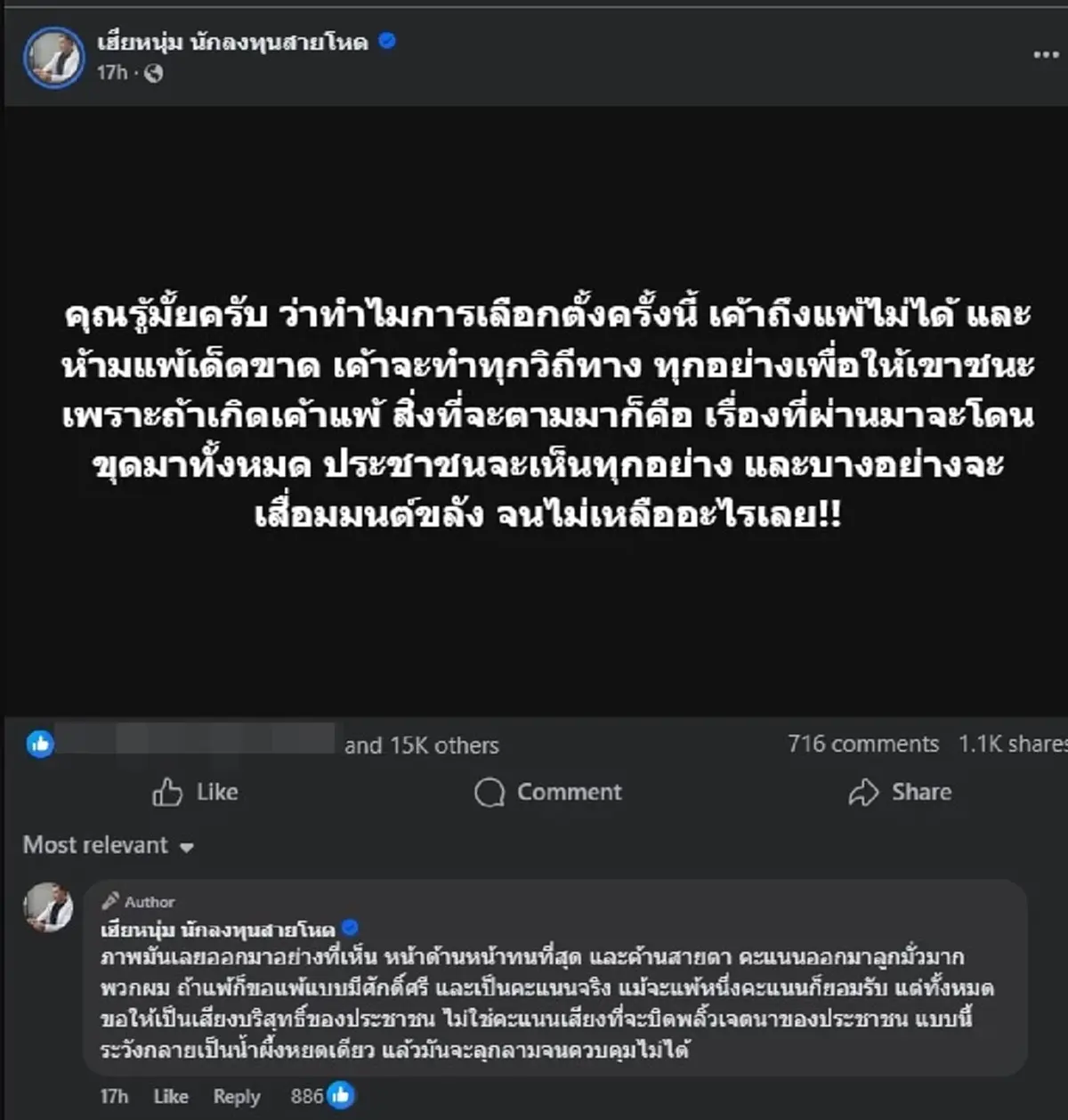Image resolution: width=1068 pixels, height=1120 pixels.
Task: Reply to the author's comment
Action: [x=236, y=1097]
